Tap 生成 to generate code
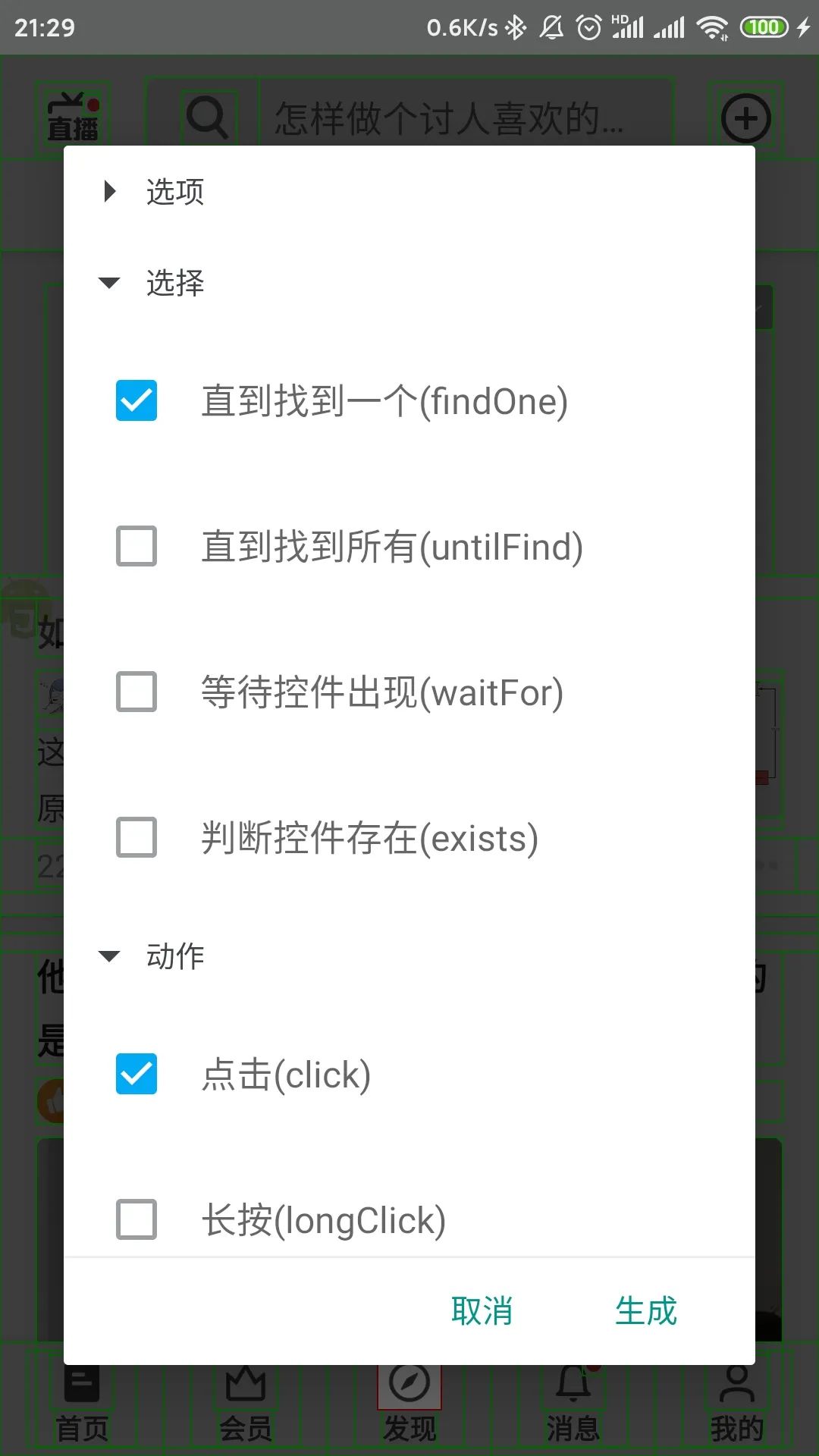819x1456 pixels. 646,1310
